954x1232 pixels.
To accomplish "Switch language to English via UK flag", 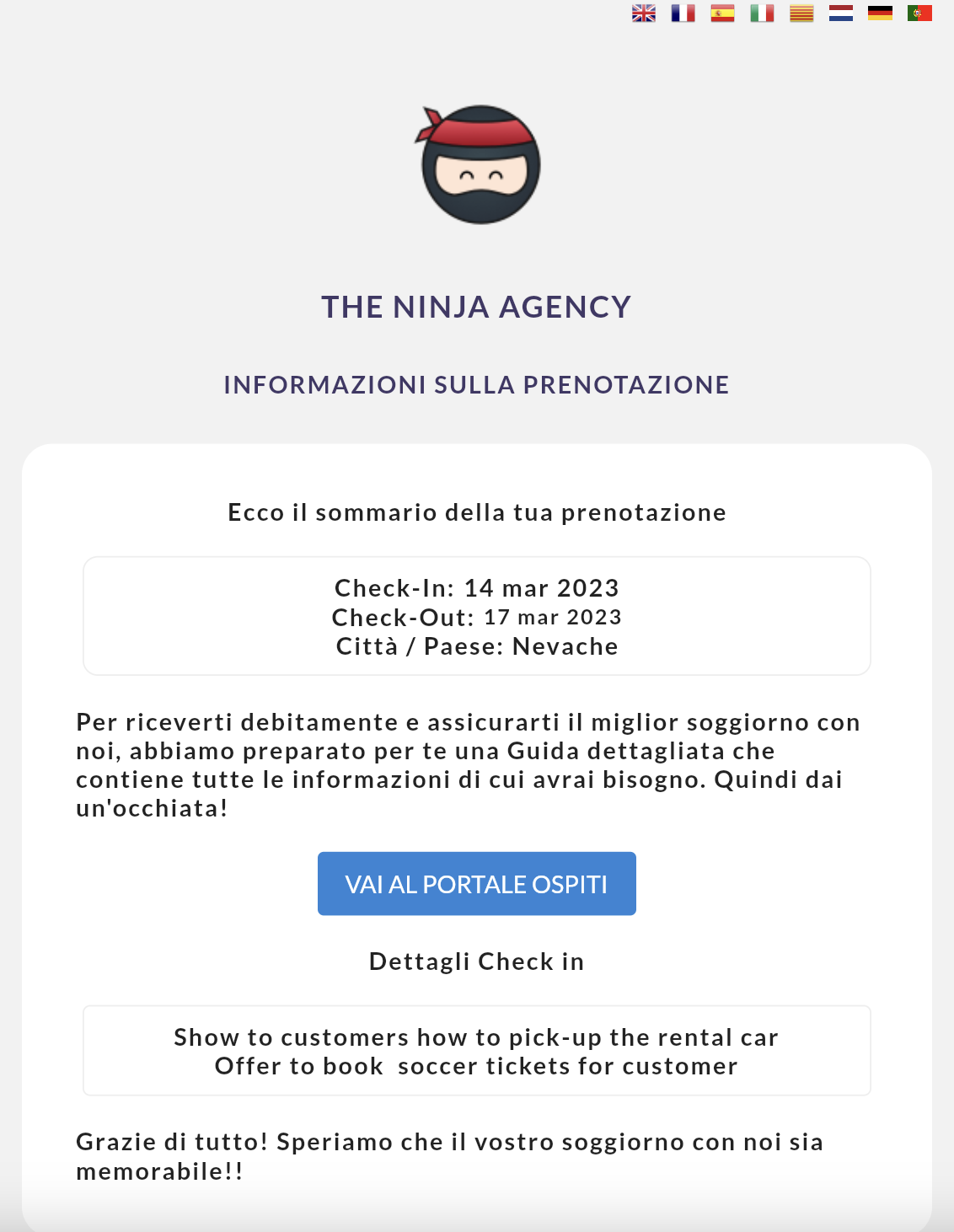I will click(644, 13).
